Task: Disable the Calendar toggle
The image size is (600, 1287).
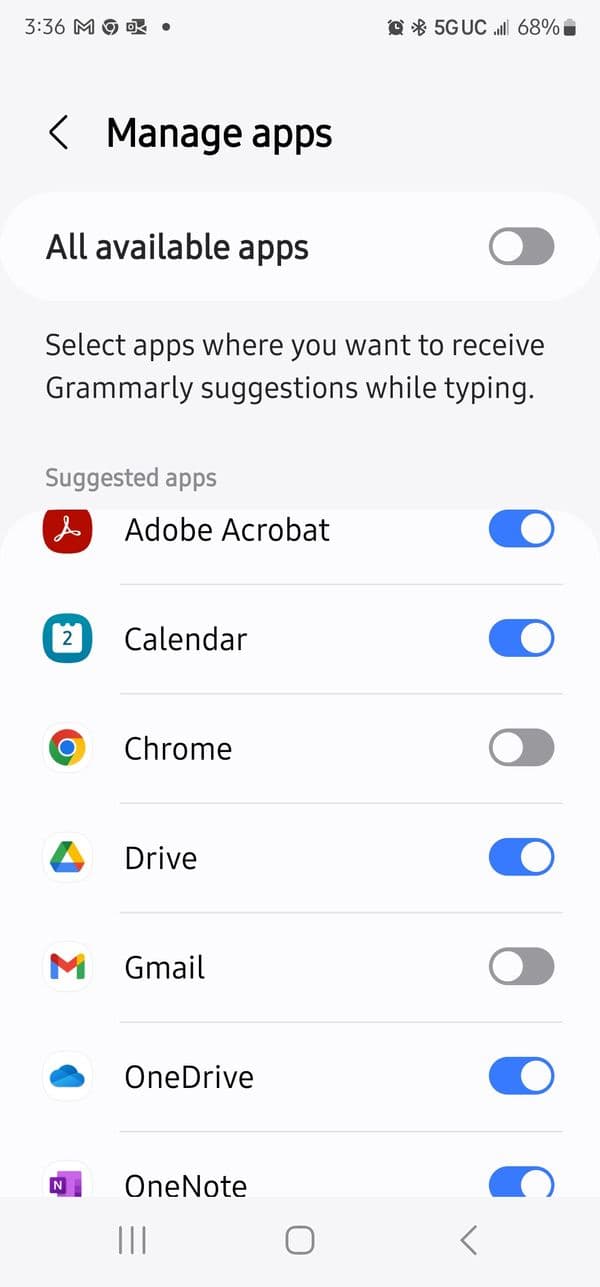Action: coord(521,638)
